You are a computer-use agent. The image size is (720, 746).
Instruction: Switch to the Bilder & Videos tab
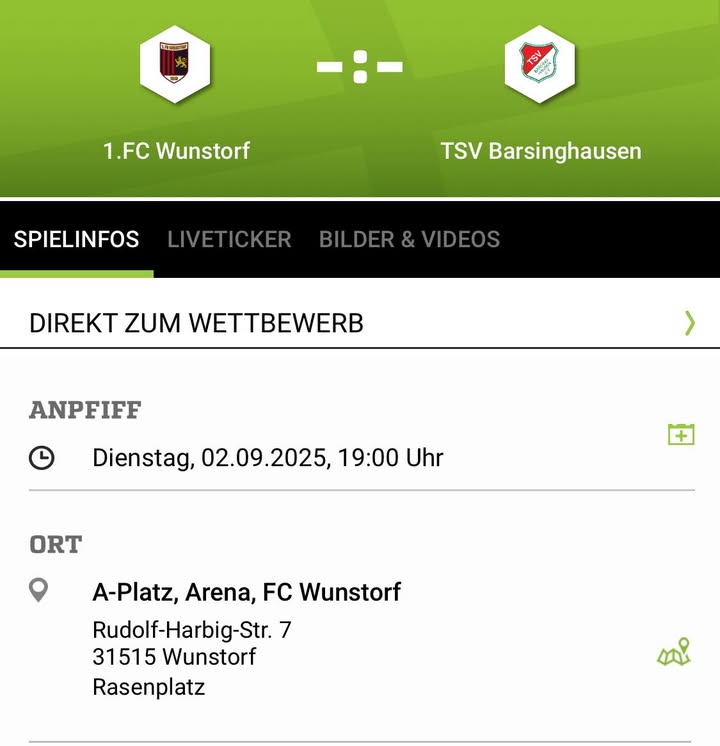[x=409, y=239]
